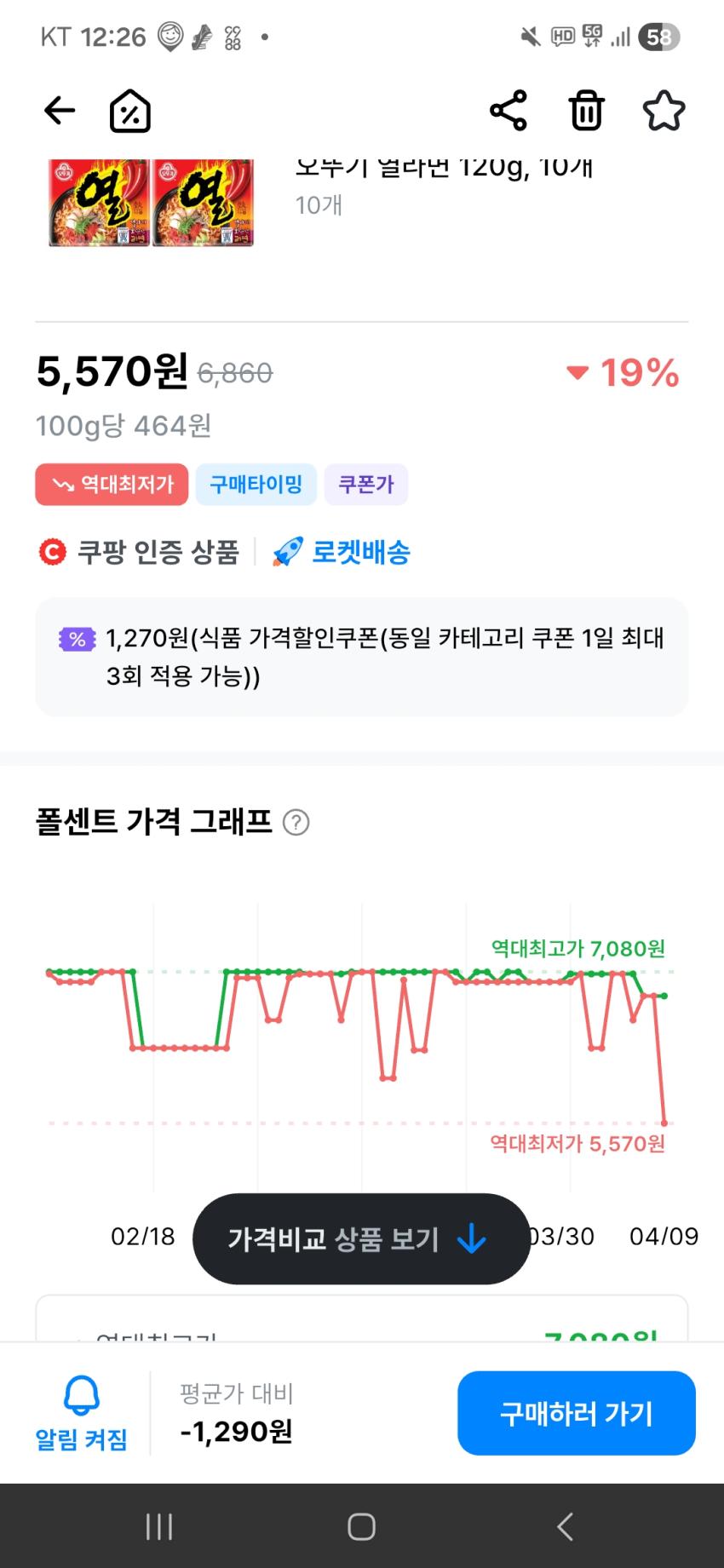The width and height of the screenshot is (724, 1568).
Task: Add the product to favorites with the star
Action: pos(664,111)
